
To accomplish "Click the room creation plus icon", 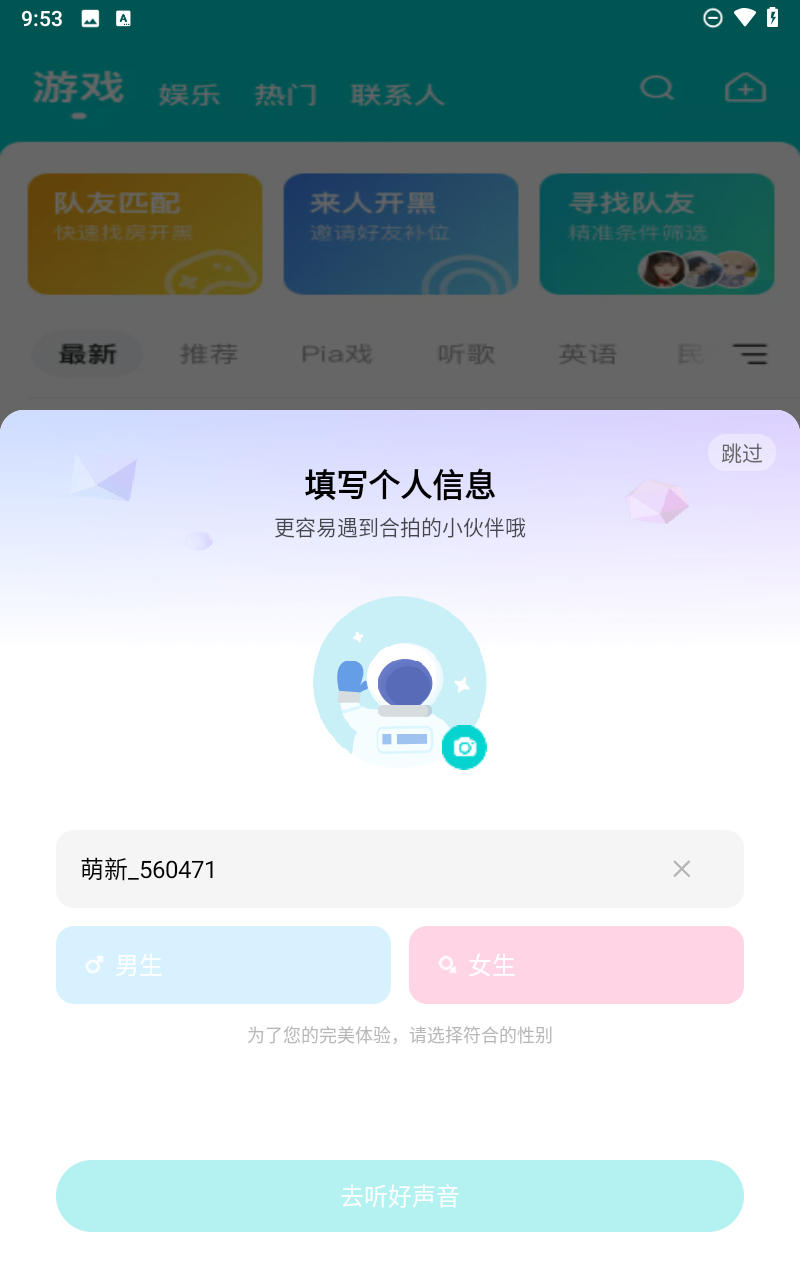I will 744,88.
